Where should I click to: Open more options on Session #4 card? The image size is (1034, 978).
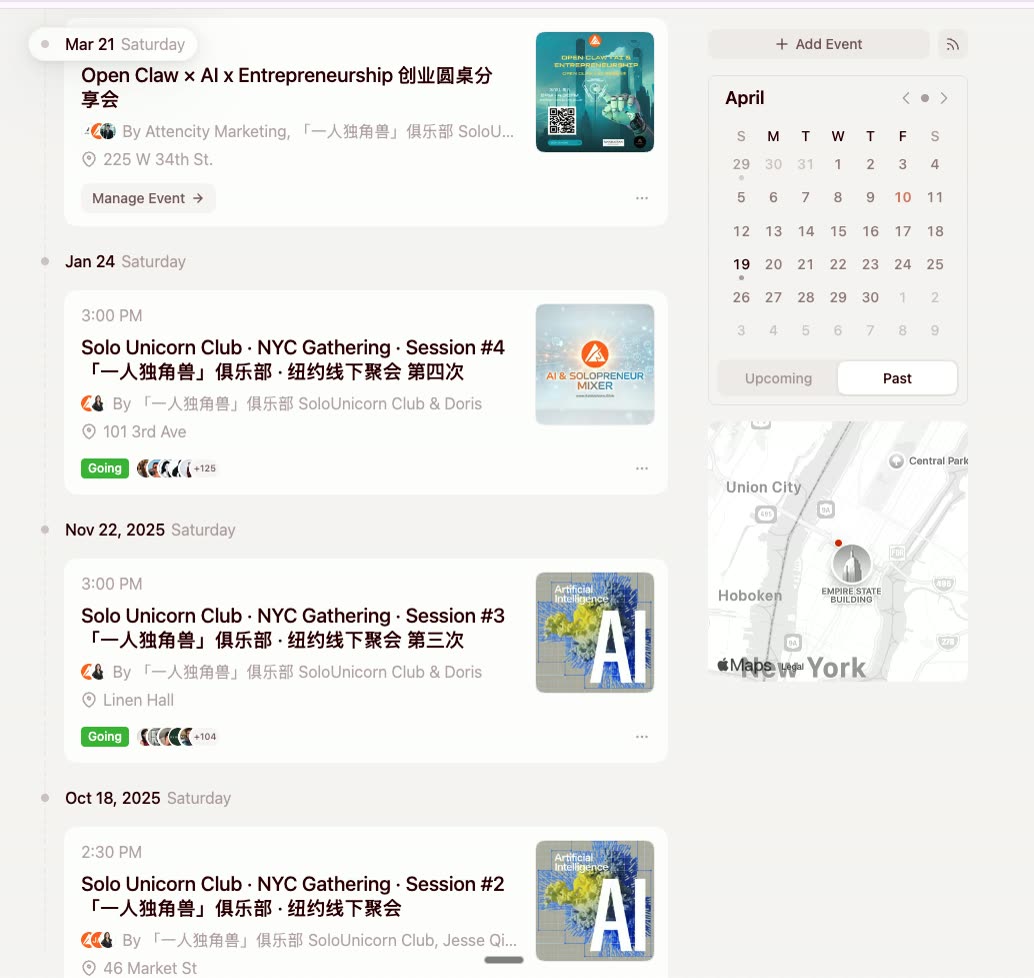[642, 468]
